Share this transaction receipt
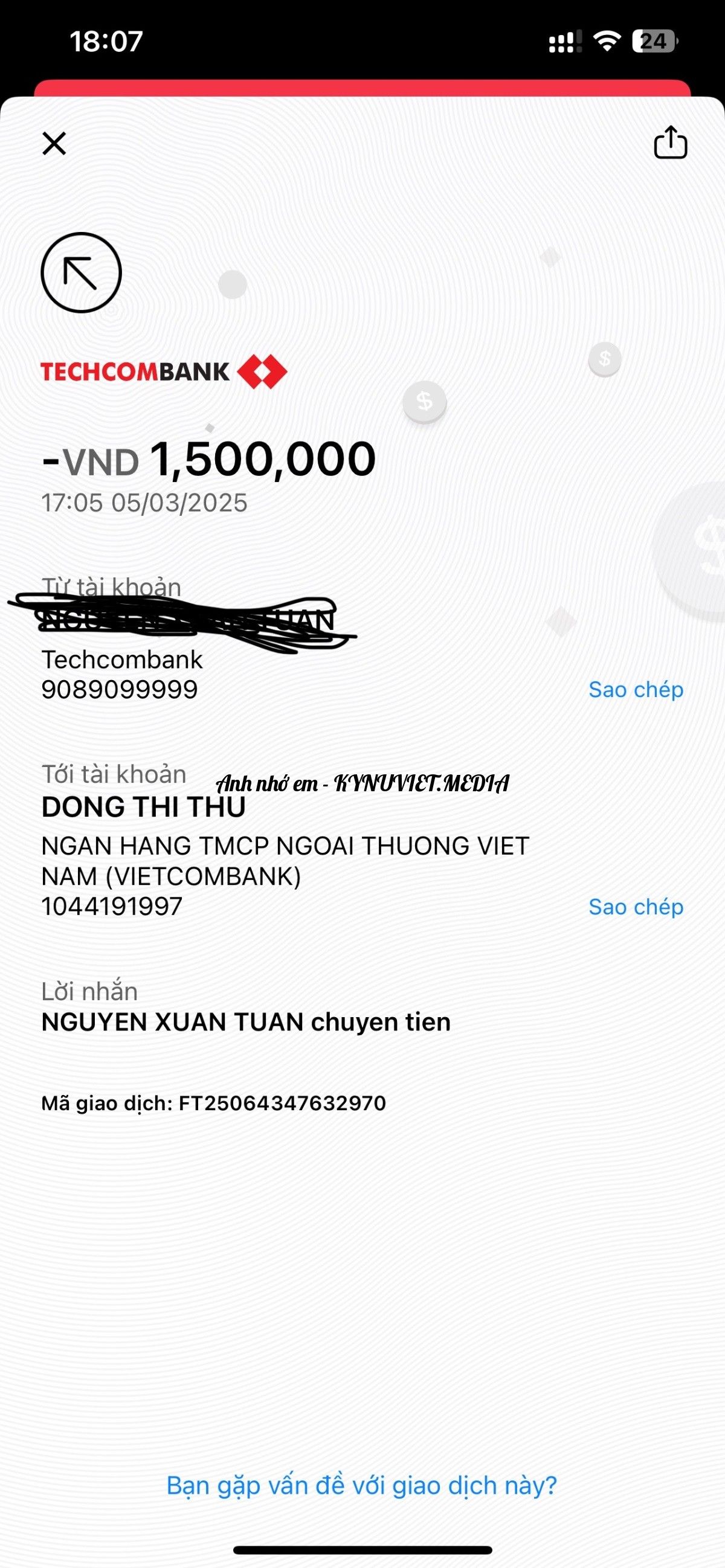Image resolution: width=725 pixels, height=1568 pixels. [x=670, y=143]
